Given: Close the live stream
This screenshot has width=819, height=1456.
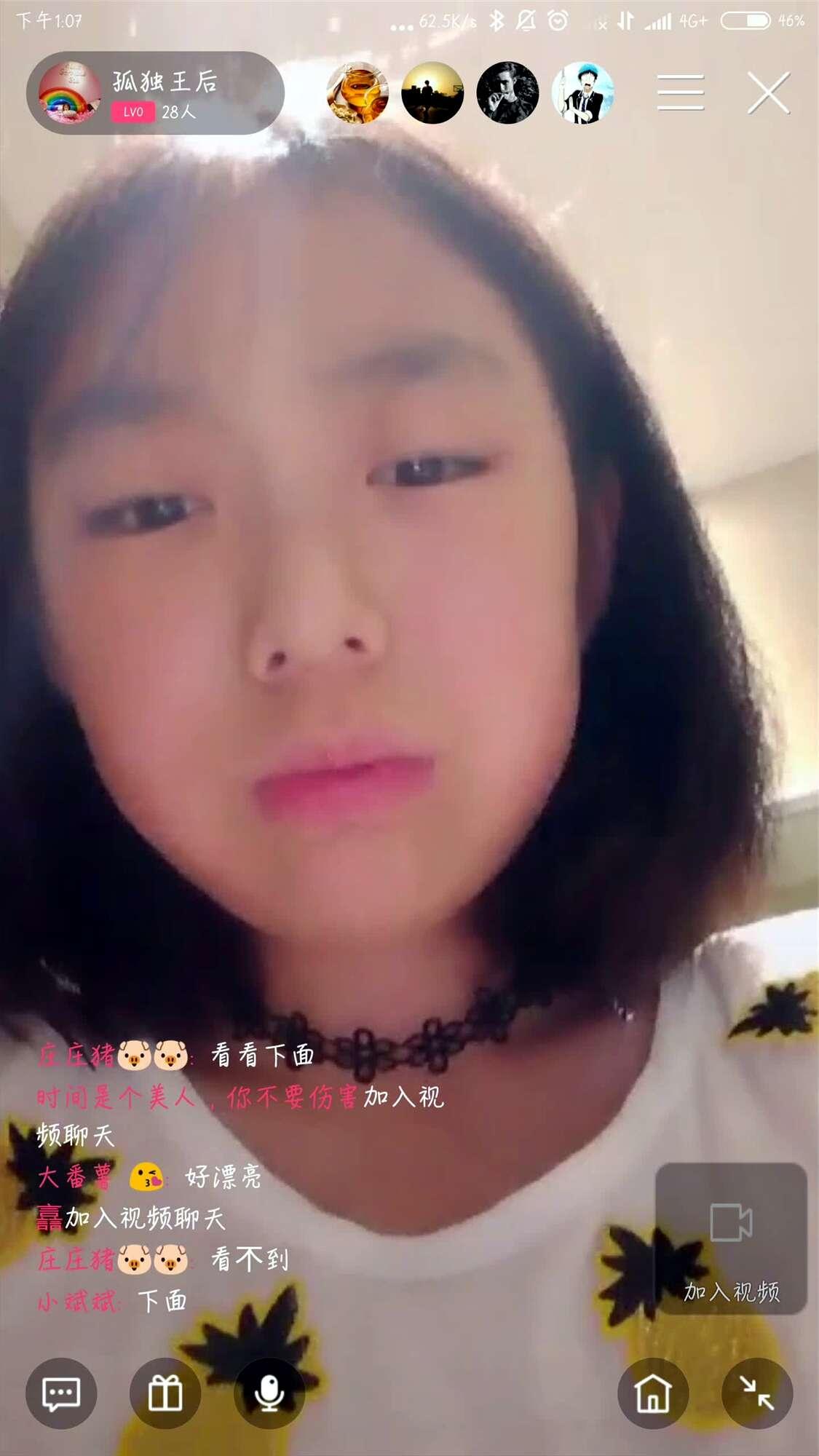Looking at the screenshot, I should click(768, 93).
